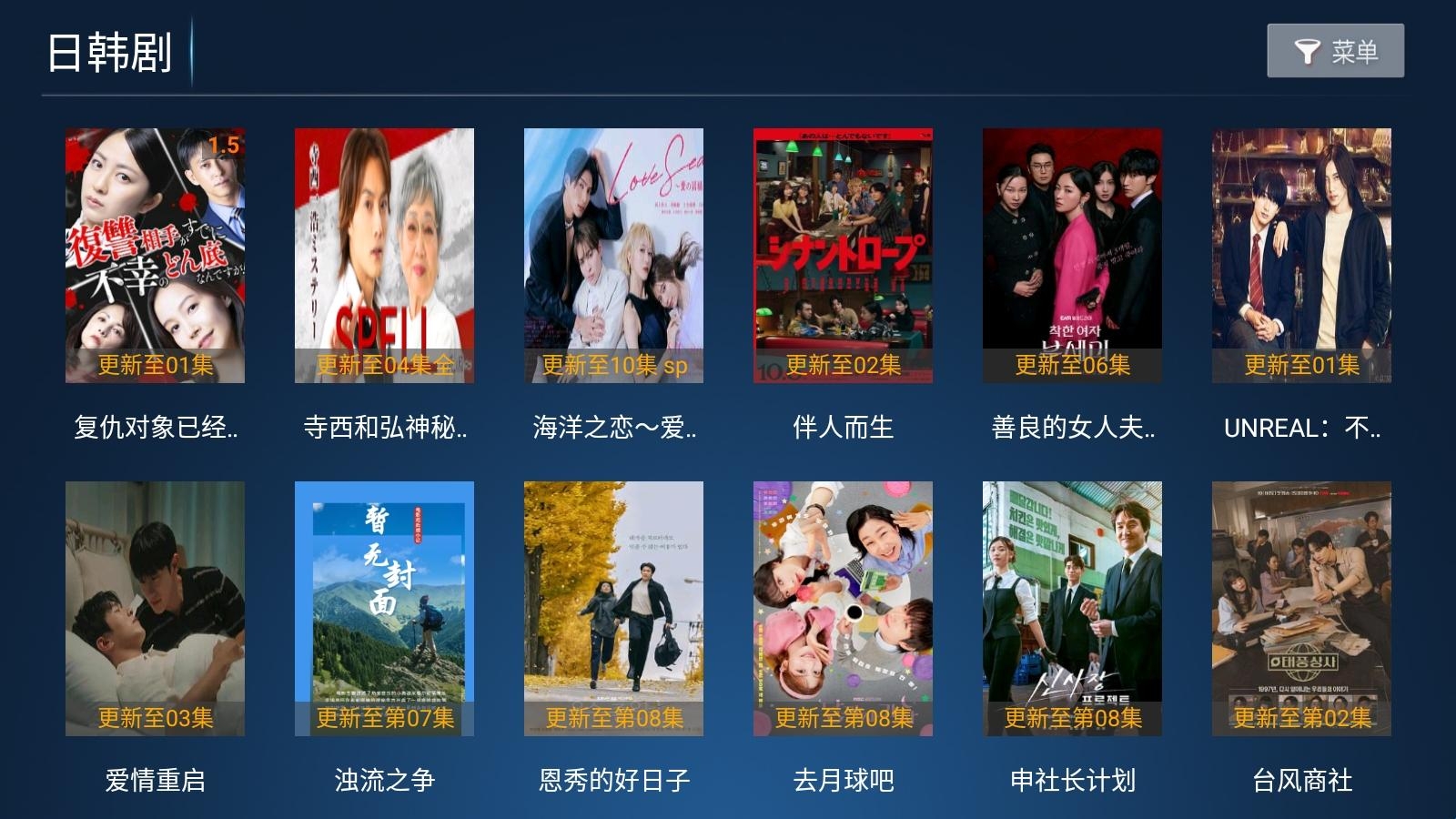Select the 申社长计划 poster

coord(1072,609)
